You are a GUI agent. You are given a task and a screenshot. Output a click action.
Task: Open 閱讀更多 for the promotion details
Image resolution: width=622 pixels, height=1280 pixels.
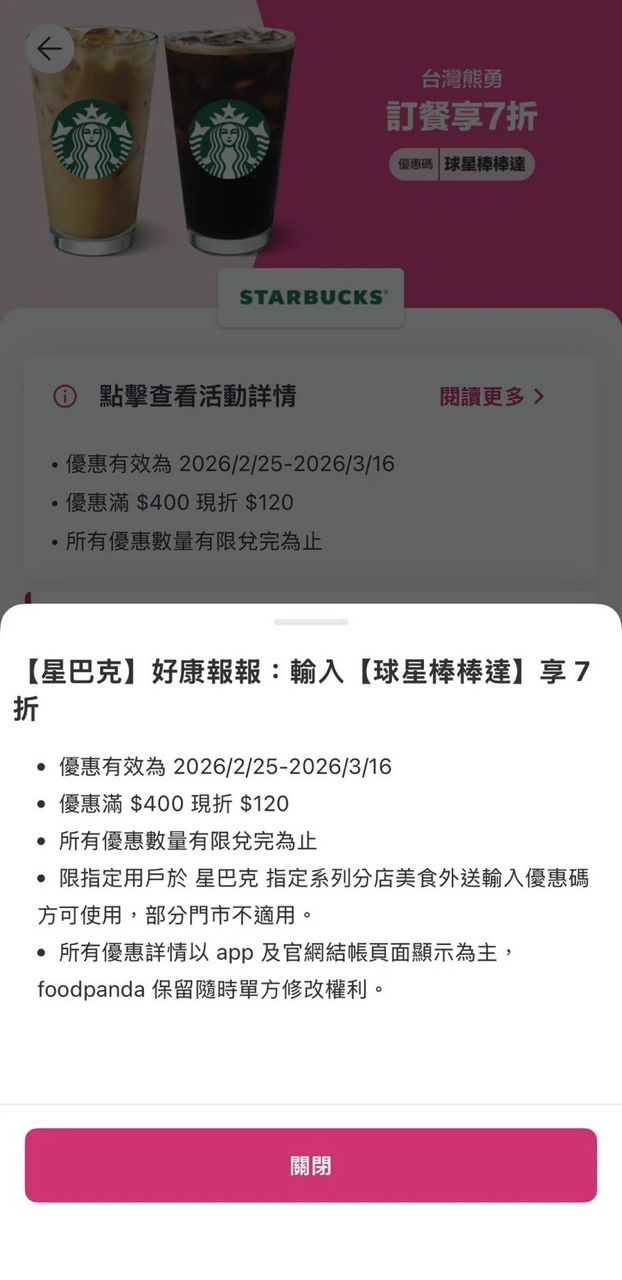pos(491,396)
